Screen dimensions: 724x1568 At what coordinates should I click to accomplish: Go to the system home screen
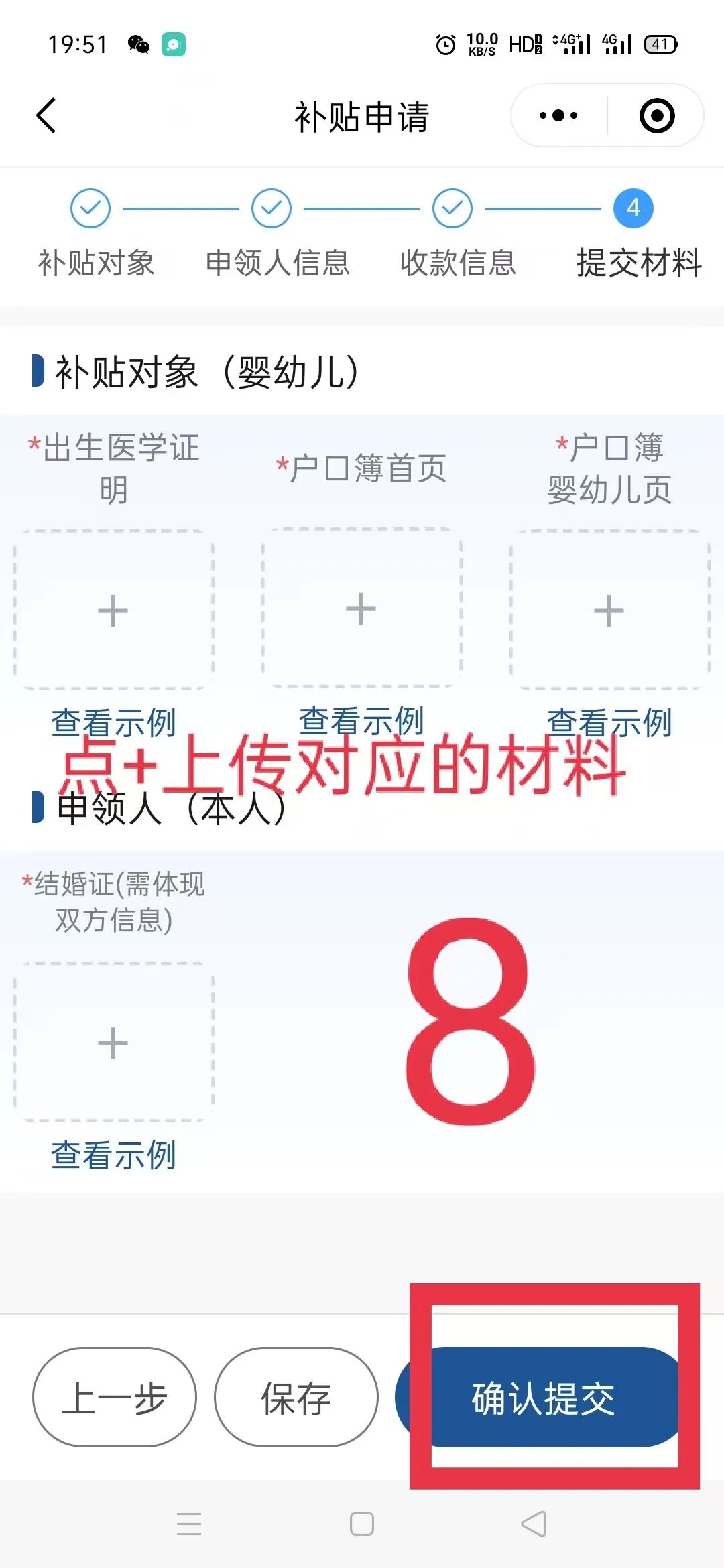coord(362,1524)
